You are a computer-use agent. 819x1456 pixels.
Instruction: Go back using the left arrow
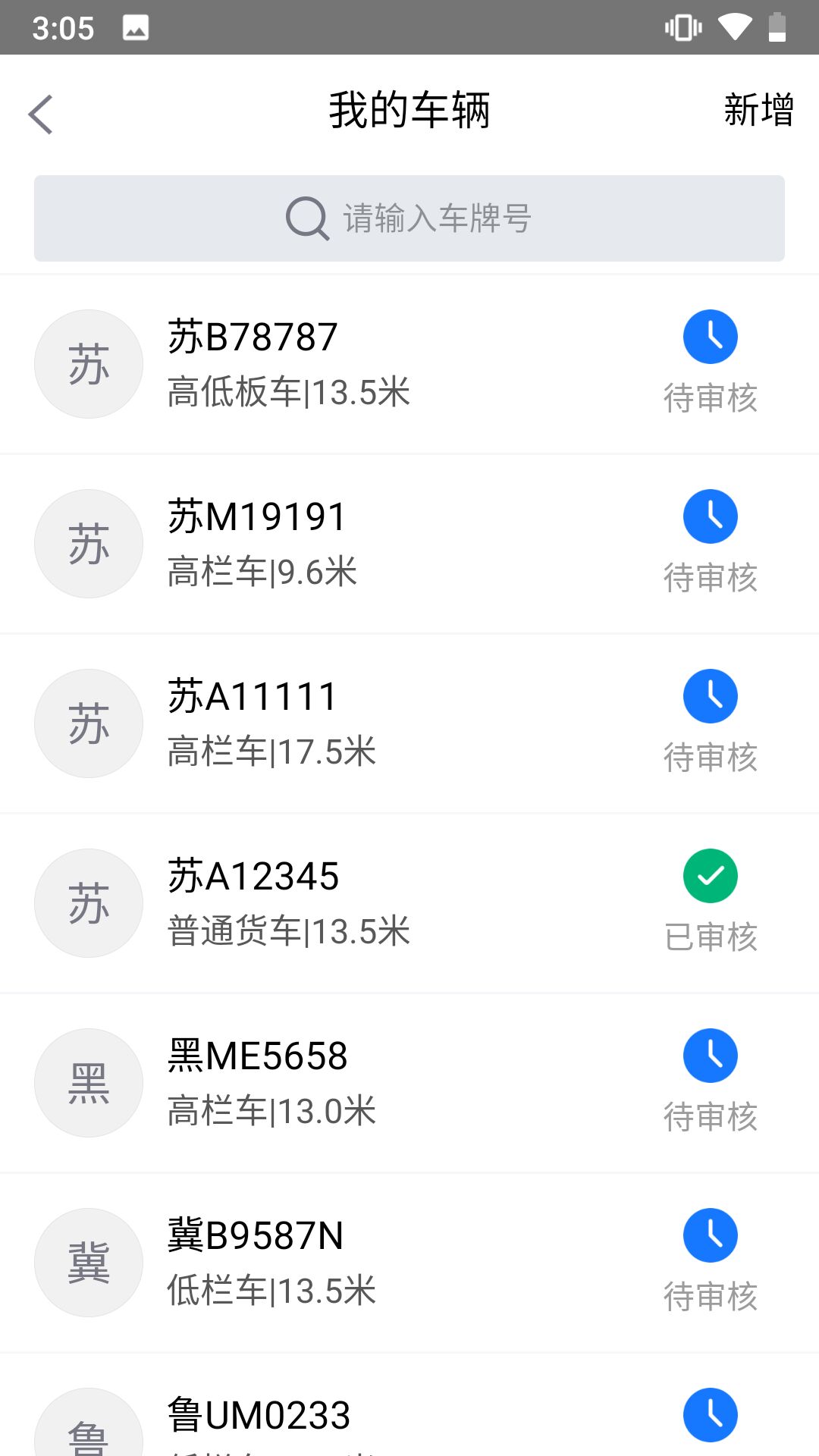click(40, 114)
